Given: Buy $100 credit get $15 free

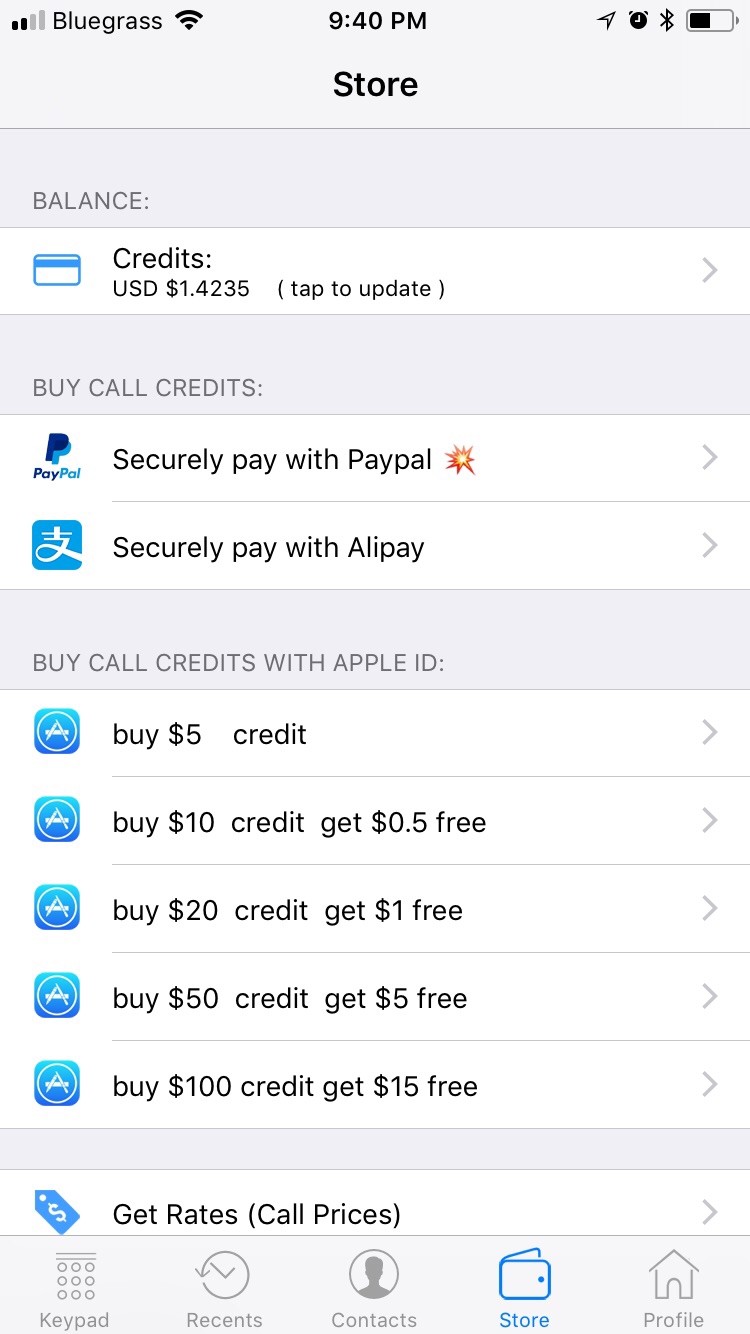Looking at the screenshot, I should tap(375, 1086).
